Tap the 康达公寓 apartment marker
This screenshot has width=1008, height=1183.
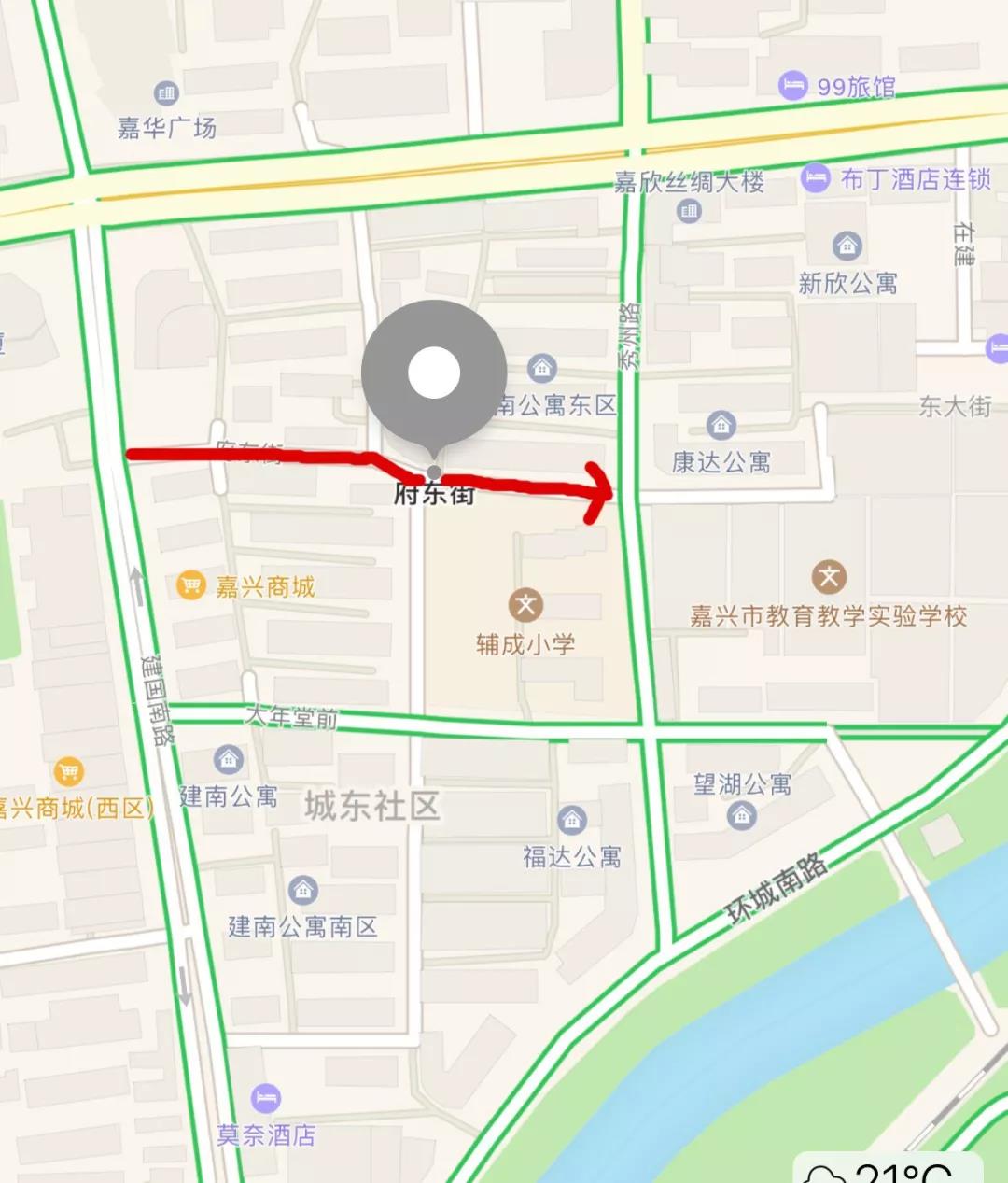(x=721, y=426)
